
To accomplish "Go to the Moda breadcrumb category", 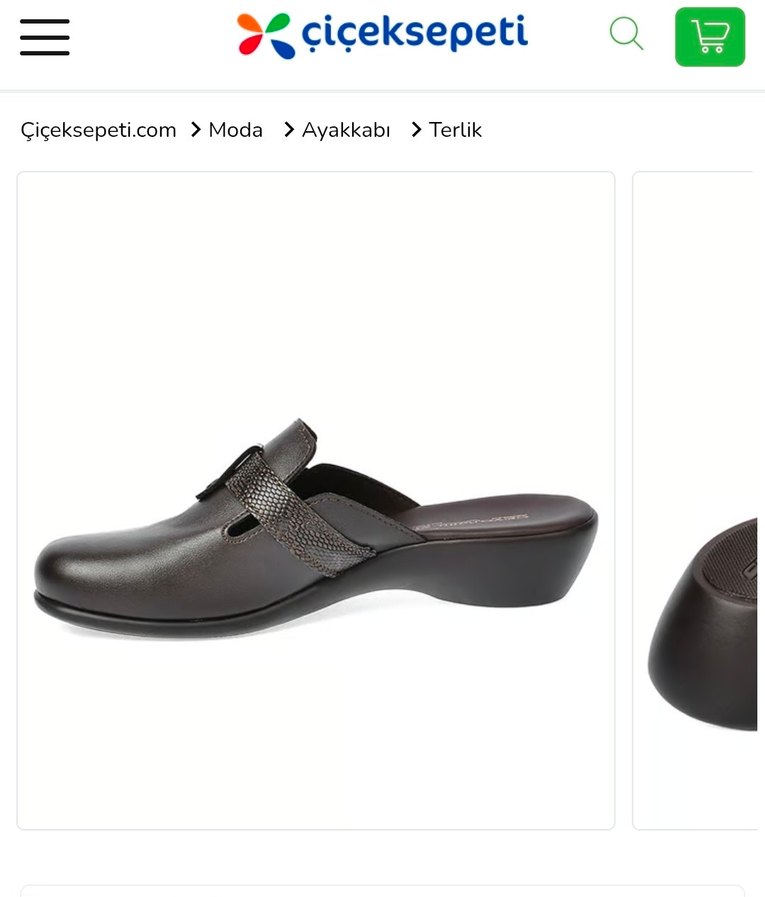I will [235, 130].
